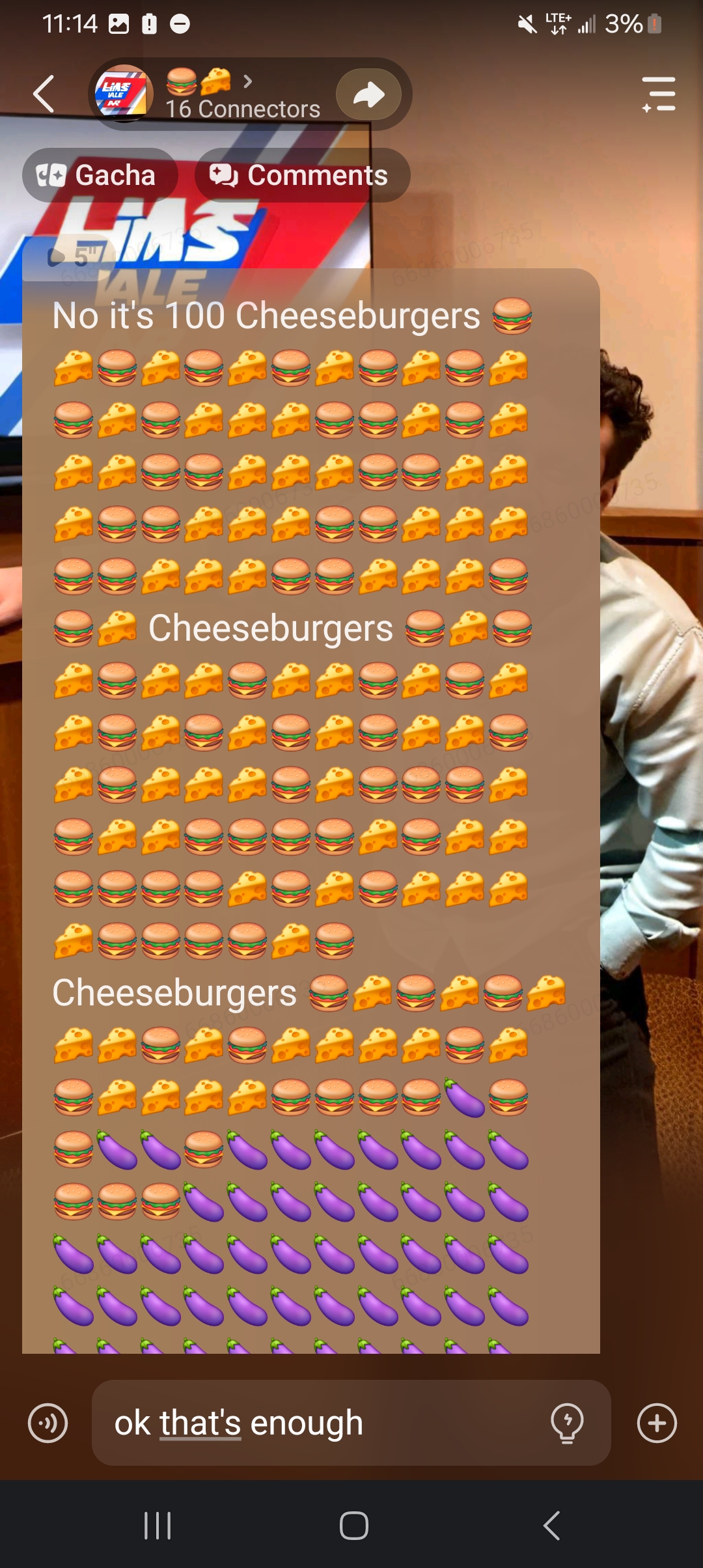This screenshot has width=703, height=1568.
Task: Open the plus attachment menu
Action: tap(657, 1423)
